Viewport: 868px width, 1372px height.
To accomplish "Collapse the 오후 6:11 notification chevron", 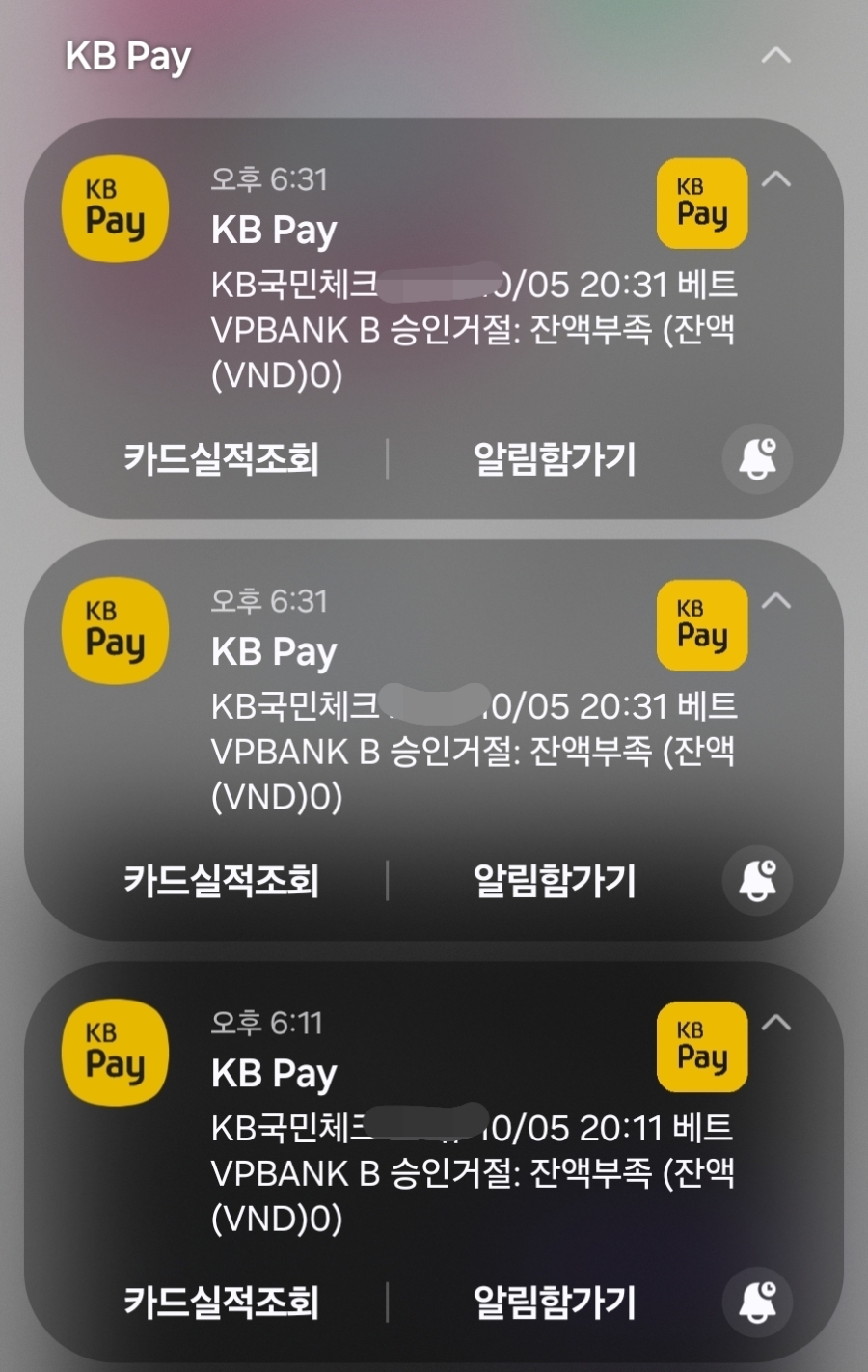I will pos(776,1023).
